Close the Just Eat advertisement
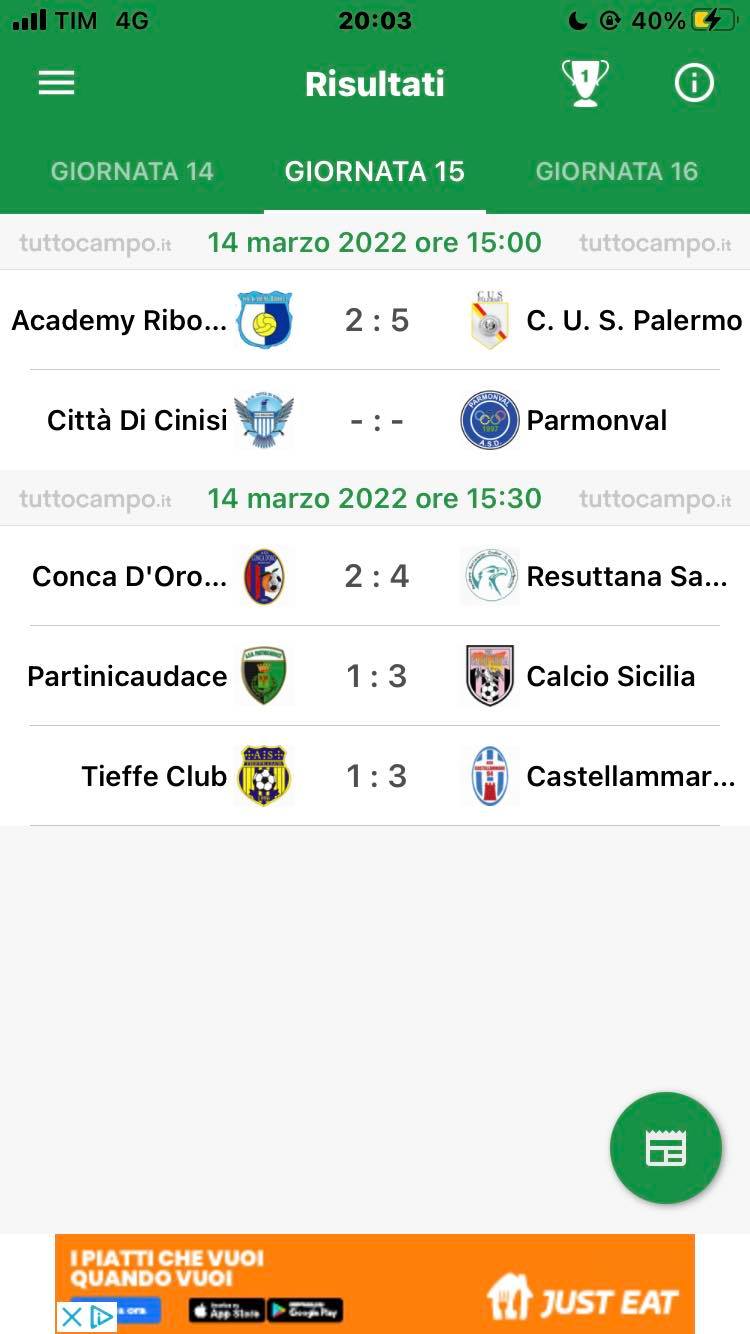The width and height of the screenshot is (750, 1334). [71, 1317]
